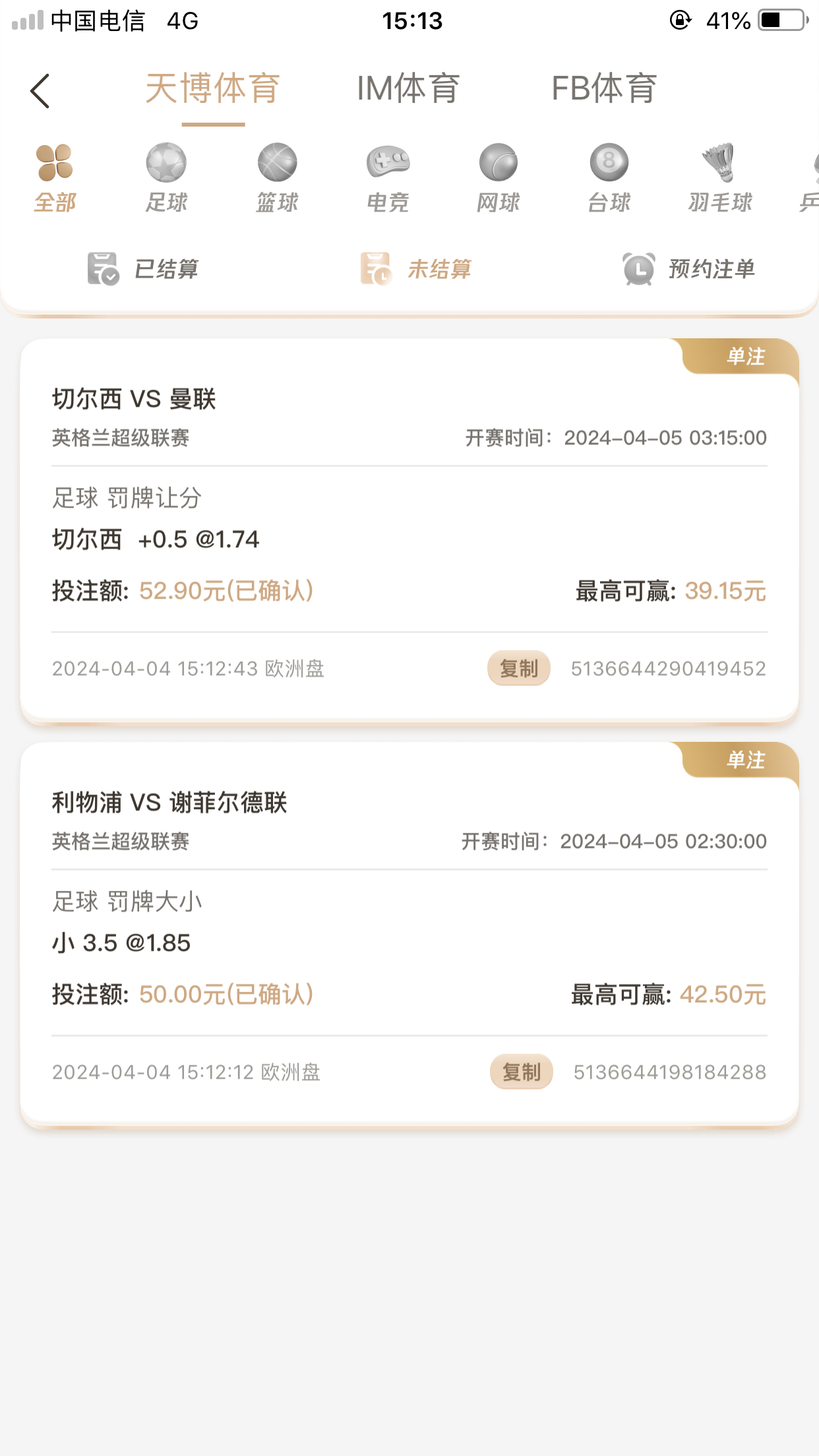Switch to the IM体育 tab

pyautogui.click(x=408, y=89)
